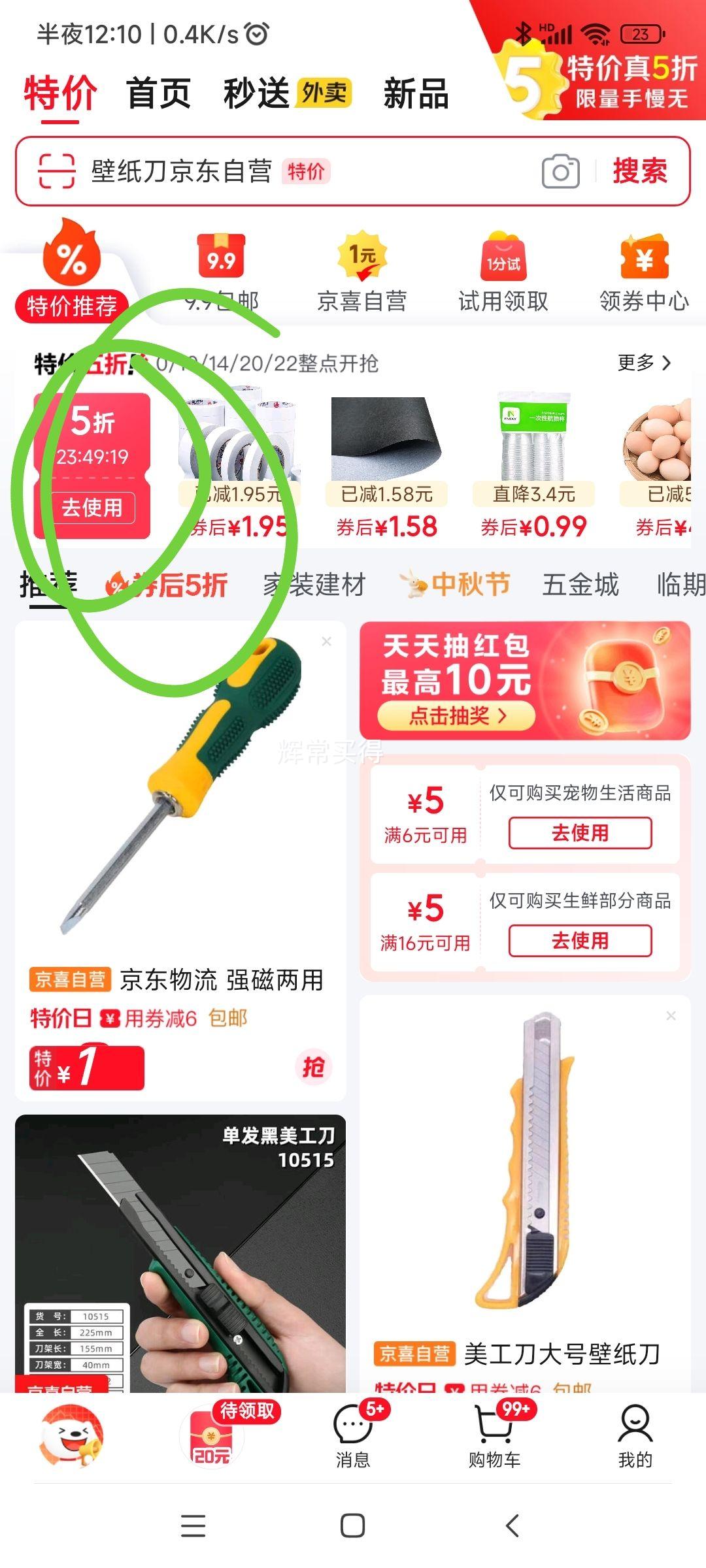The image size is (706, 1568).
Task: Grab the ¥1 screwdriver with 抢
Action: (x=313, y=1067)
